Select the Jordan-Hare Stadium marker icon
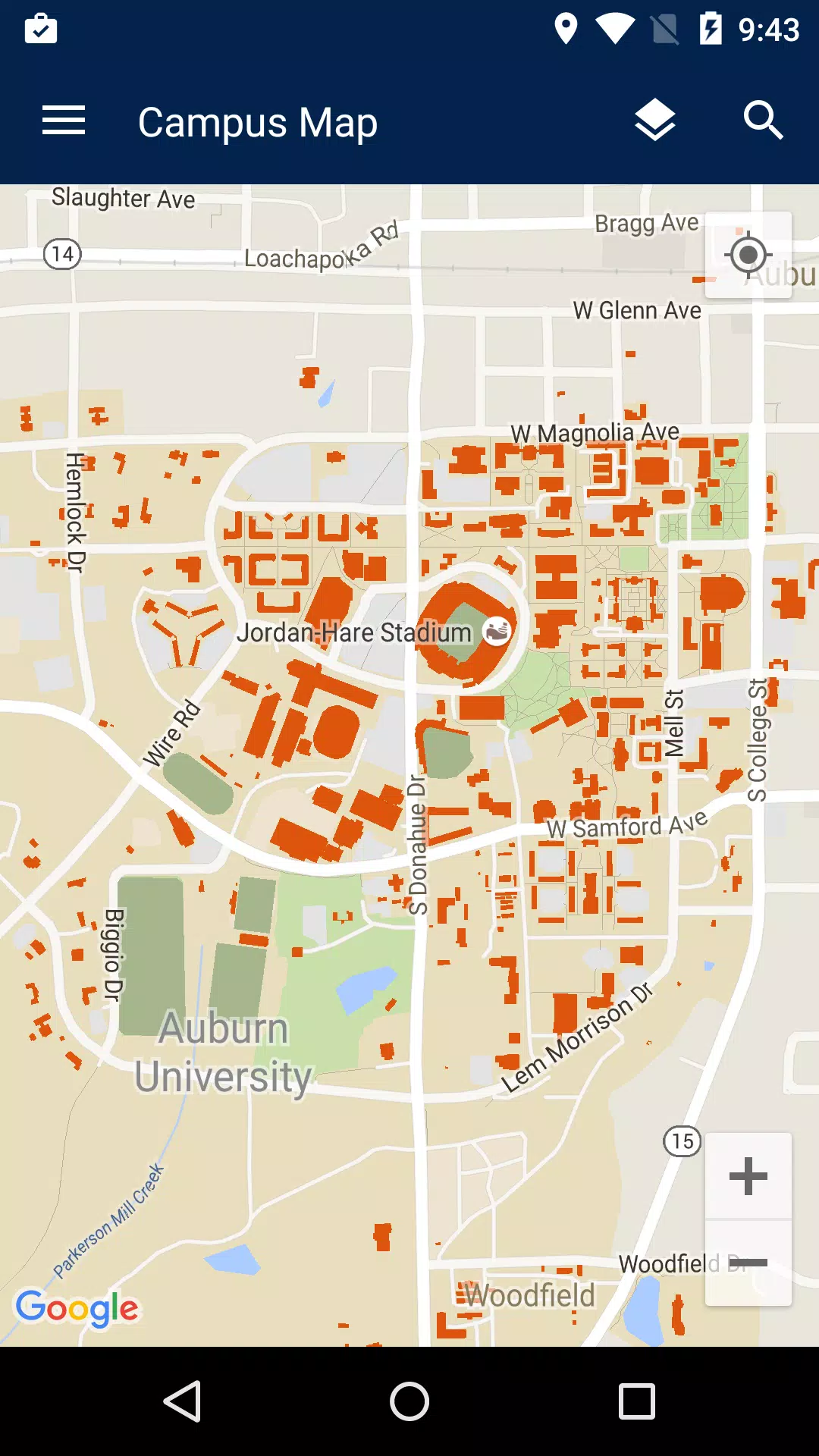Viewport: 819px width, 1456px height. [497, 630]
